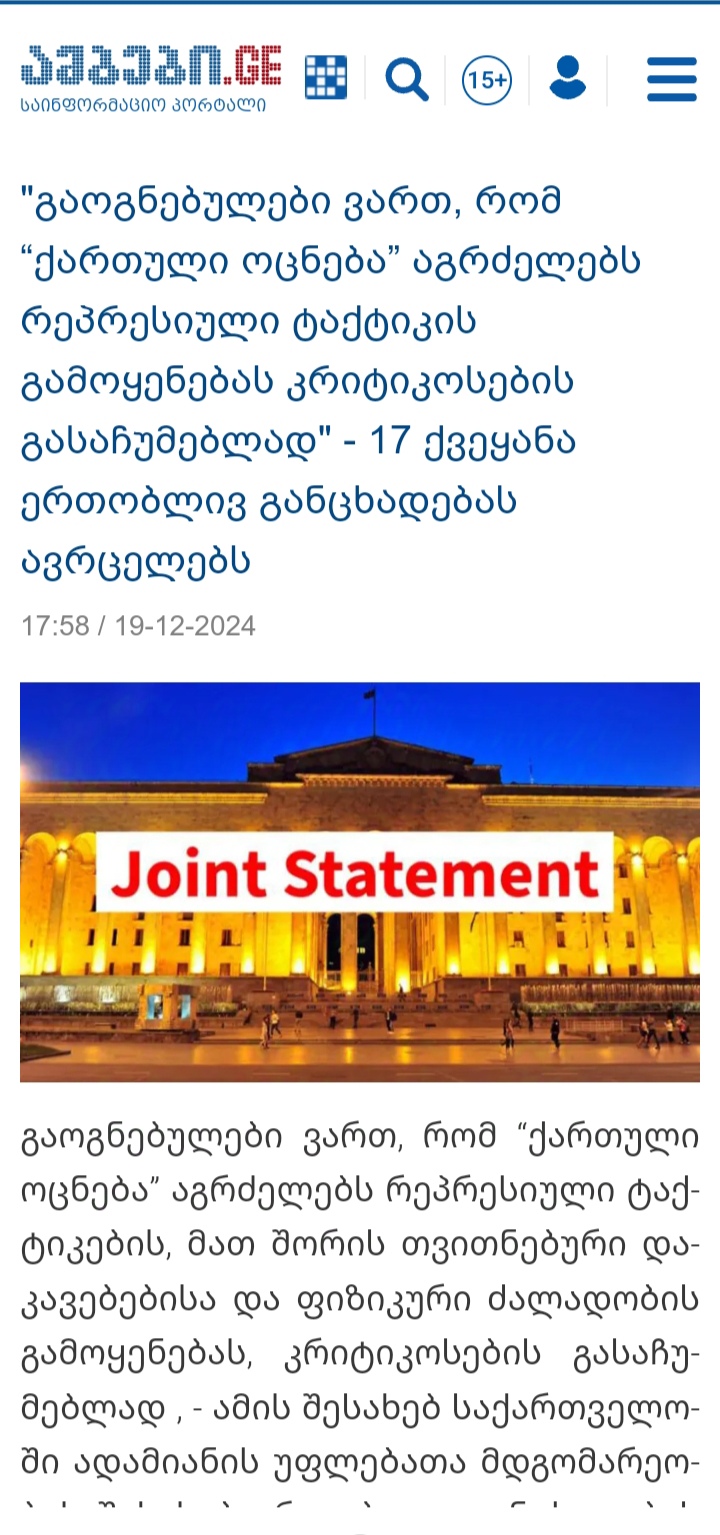Open the crossword grid icon
Image resolution: width=720 pixels, height=1535 pixels.
(x=326, y=77)
